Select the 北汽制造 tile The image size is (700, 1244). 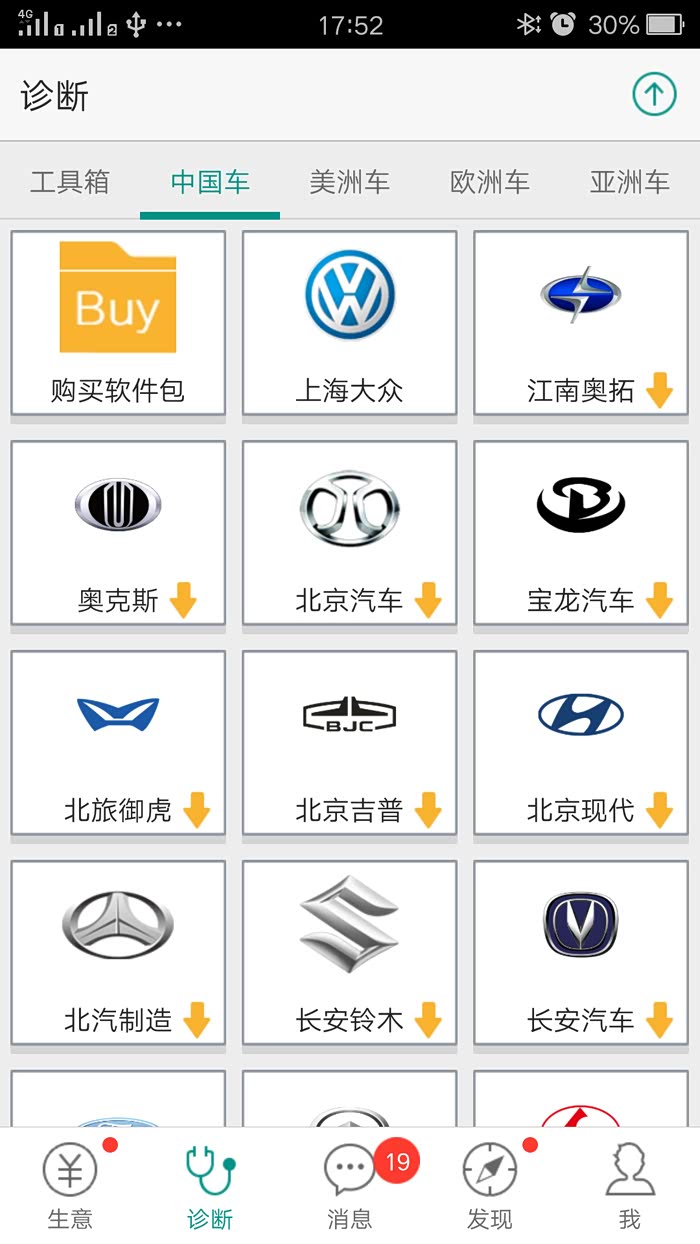(x=118, y=952)
